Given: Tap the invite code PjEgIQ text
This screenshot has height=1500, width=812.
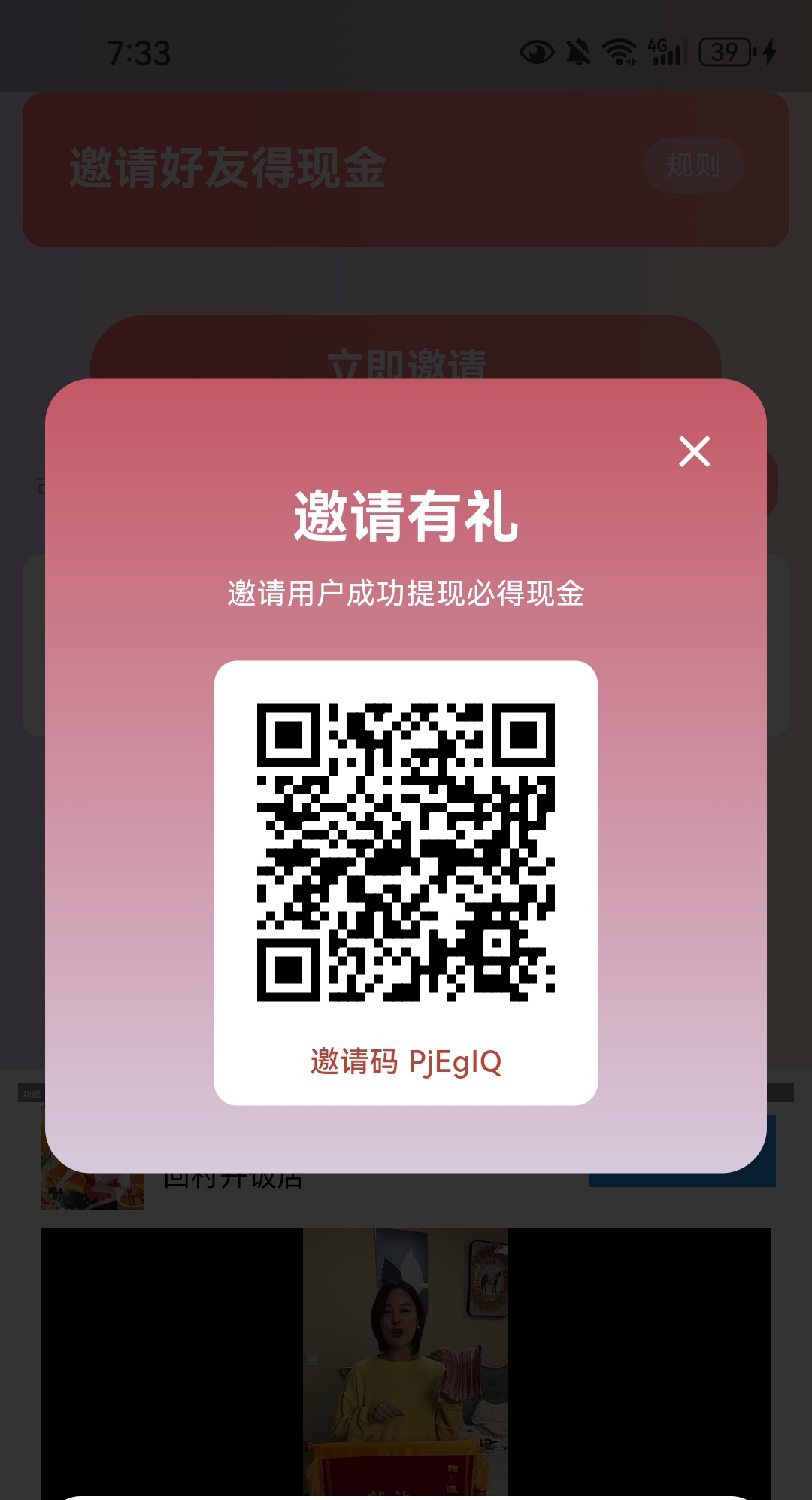Looking at the screenshot, I should (x=406, y=1063).
